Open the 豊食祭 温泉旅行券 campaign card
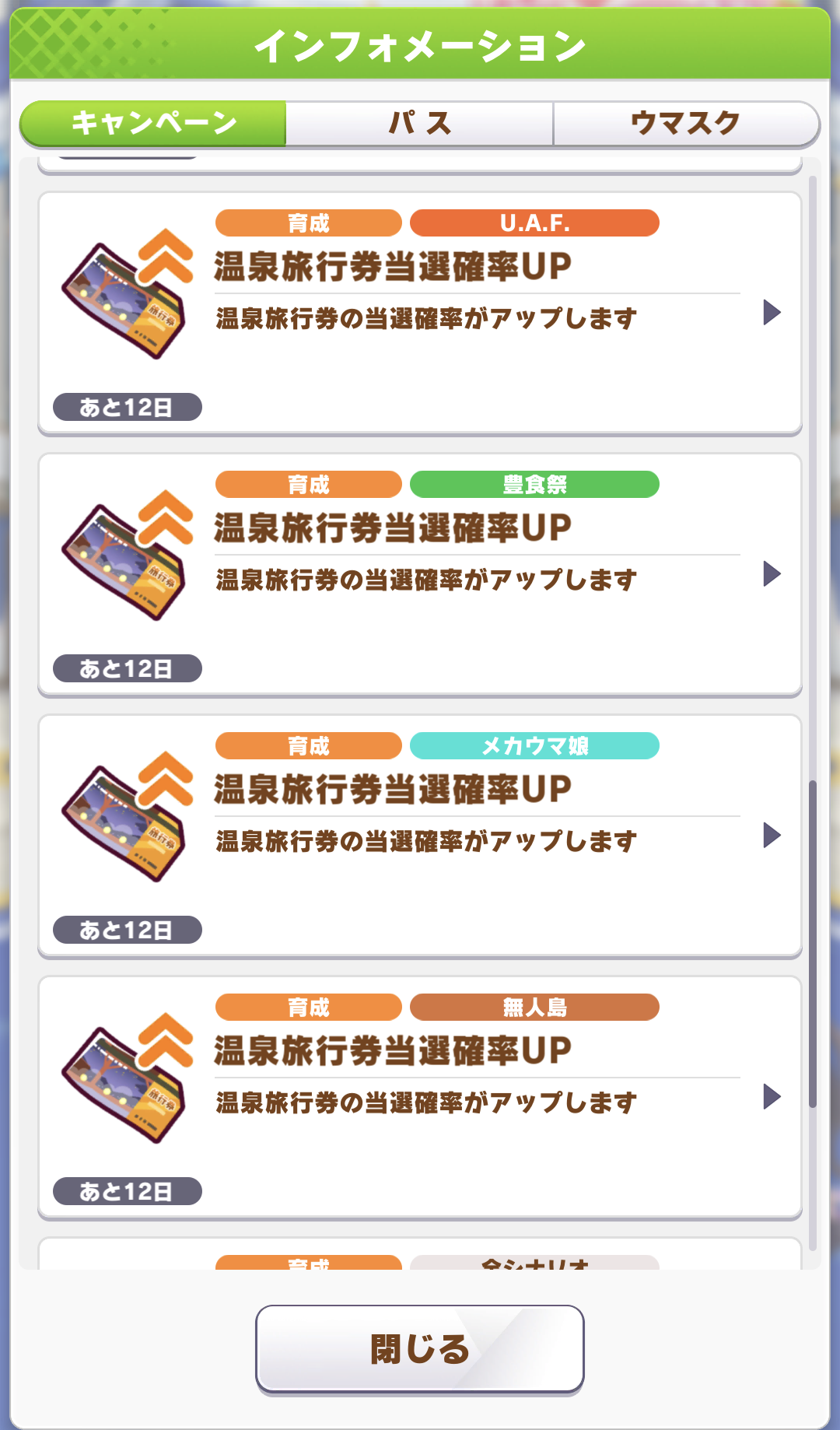Screen dimensions: 840x1430 coord(420,575)
